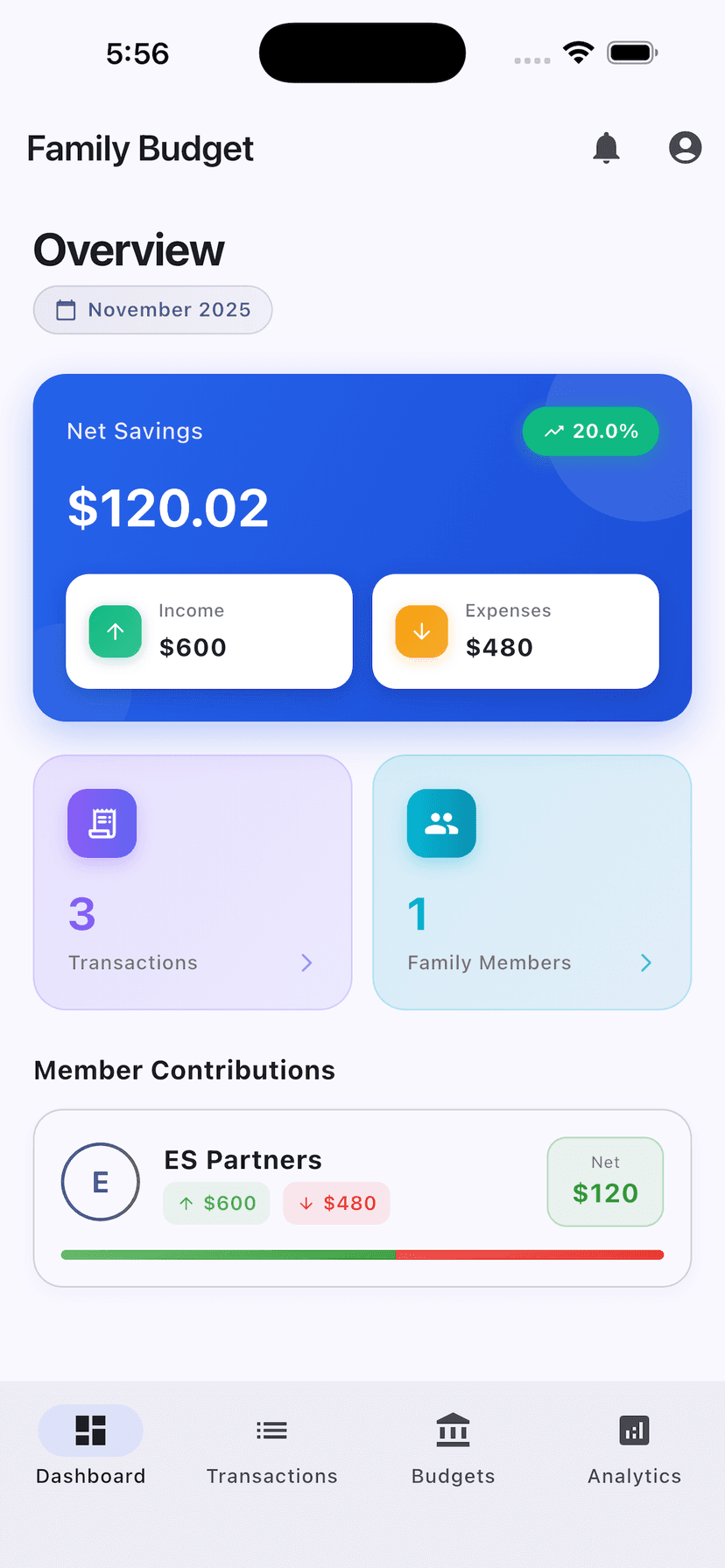The image size is (725, 1568).
Task: Click the calendar icon next to November 2025
Action: coord(66,309)
